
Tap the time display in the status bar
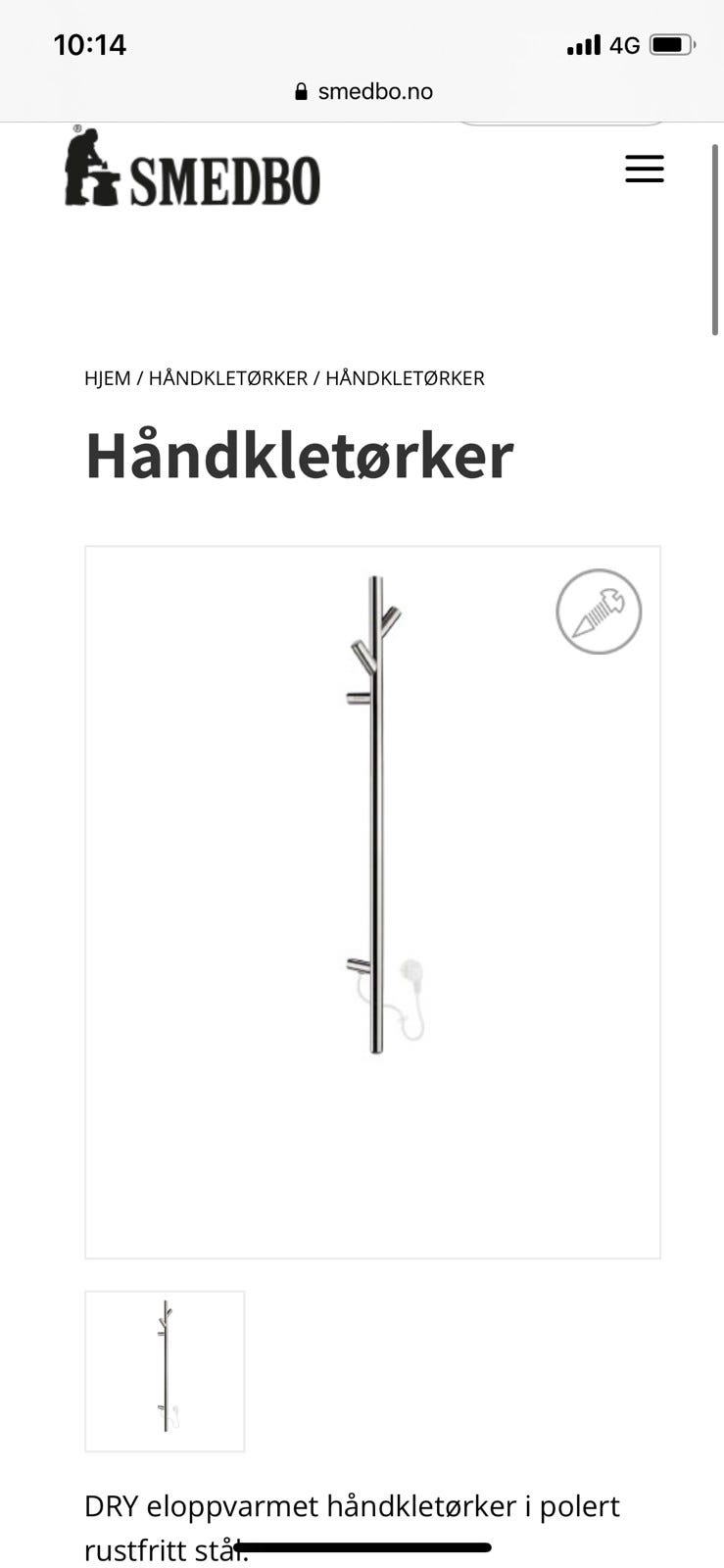pos(89,44)
